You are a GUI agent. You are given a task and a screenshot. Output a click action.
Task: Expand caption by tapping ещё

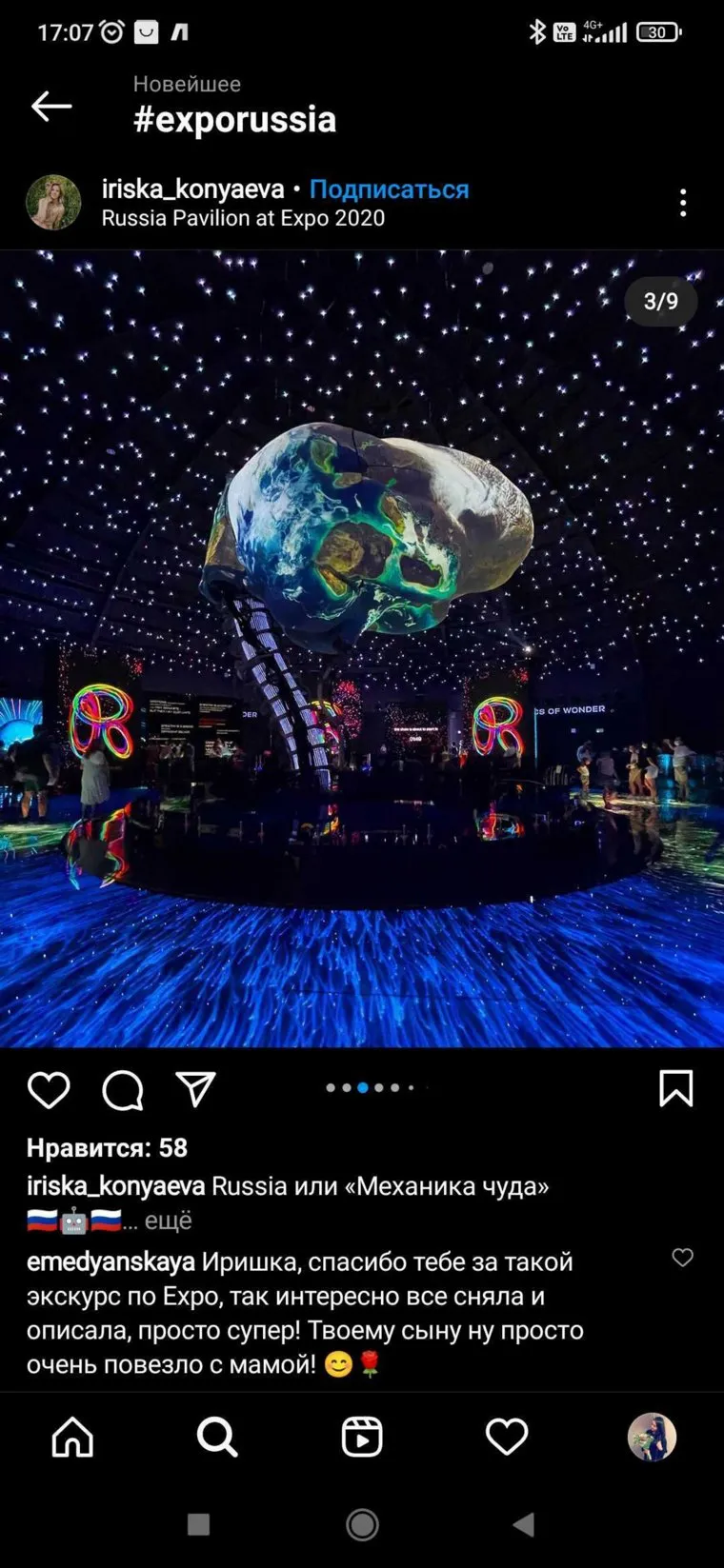point(168,1221)
